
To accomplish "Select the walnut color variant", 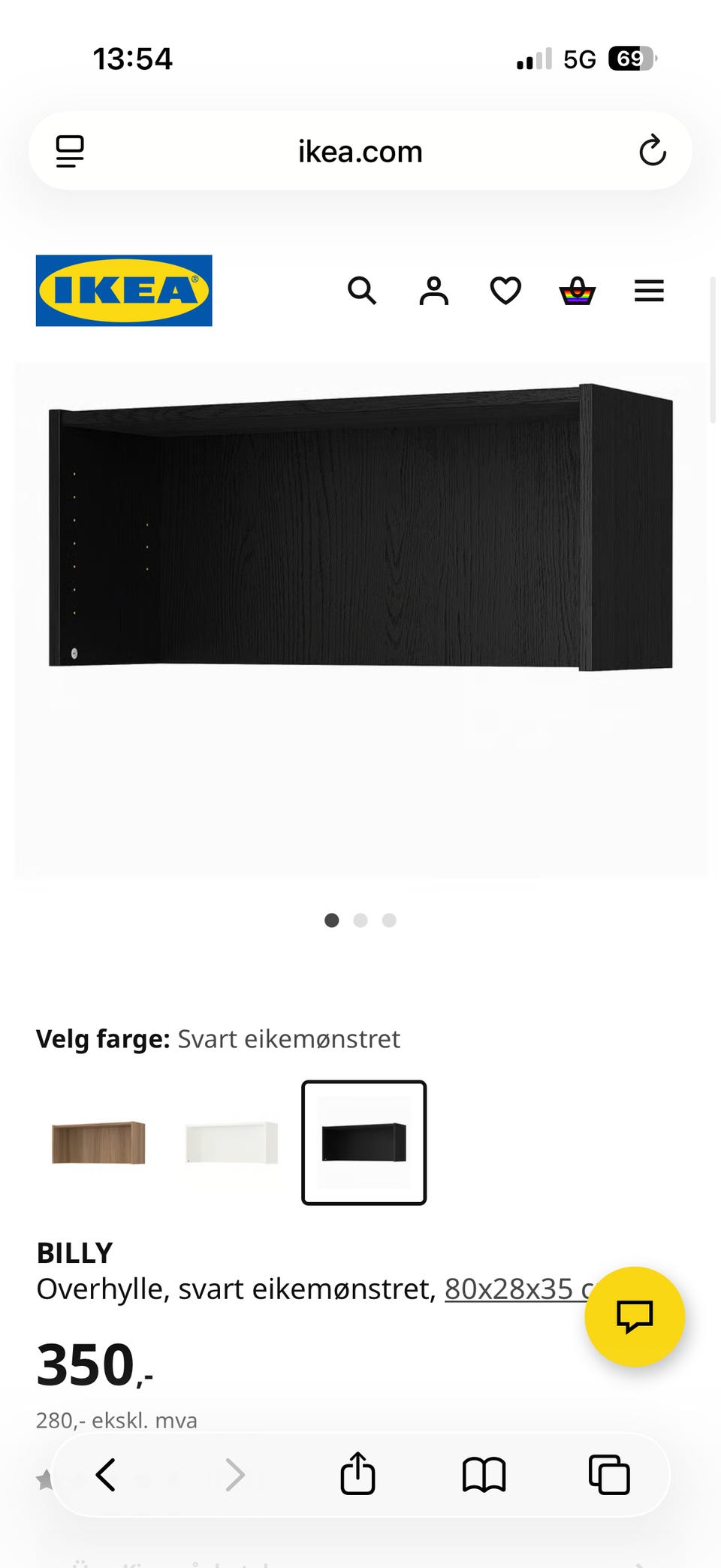I will [97, 1143].
